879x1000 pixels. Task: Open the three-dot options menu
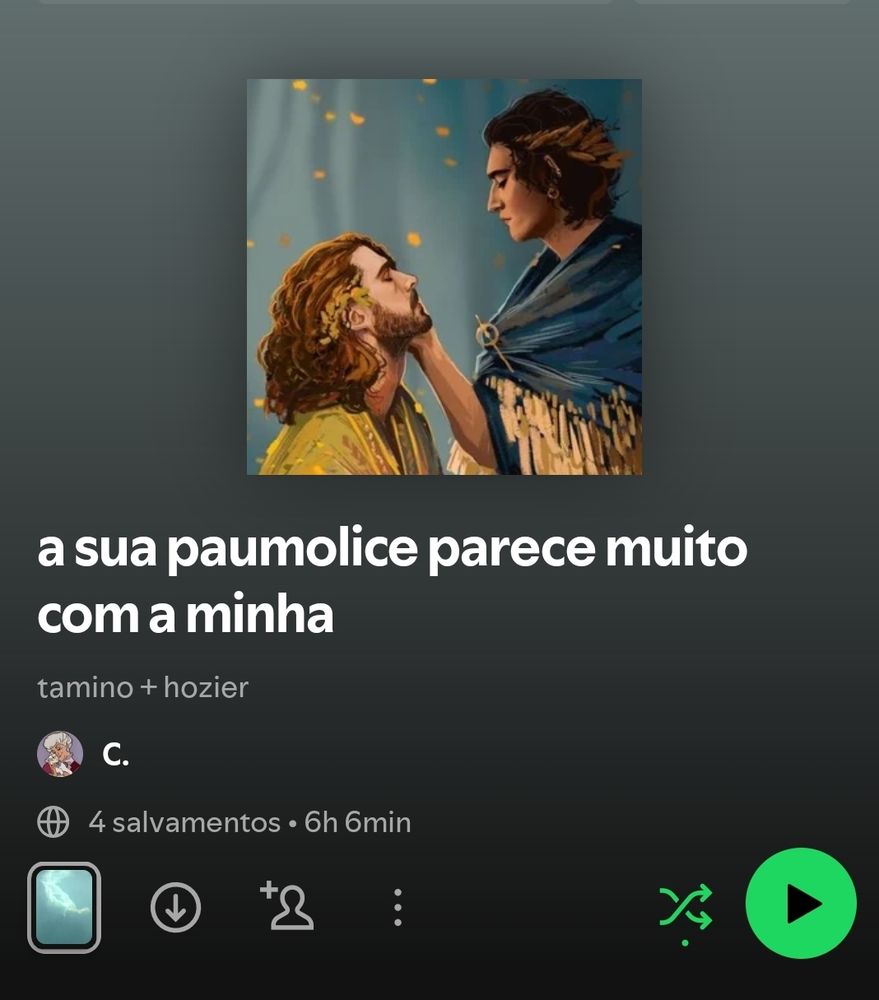[398, 907]
